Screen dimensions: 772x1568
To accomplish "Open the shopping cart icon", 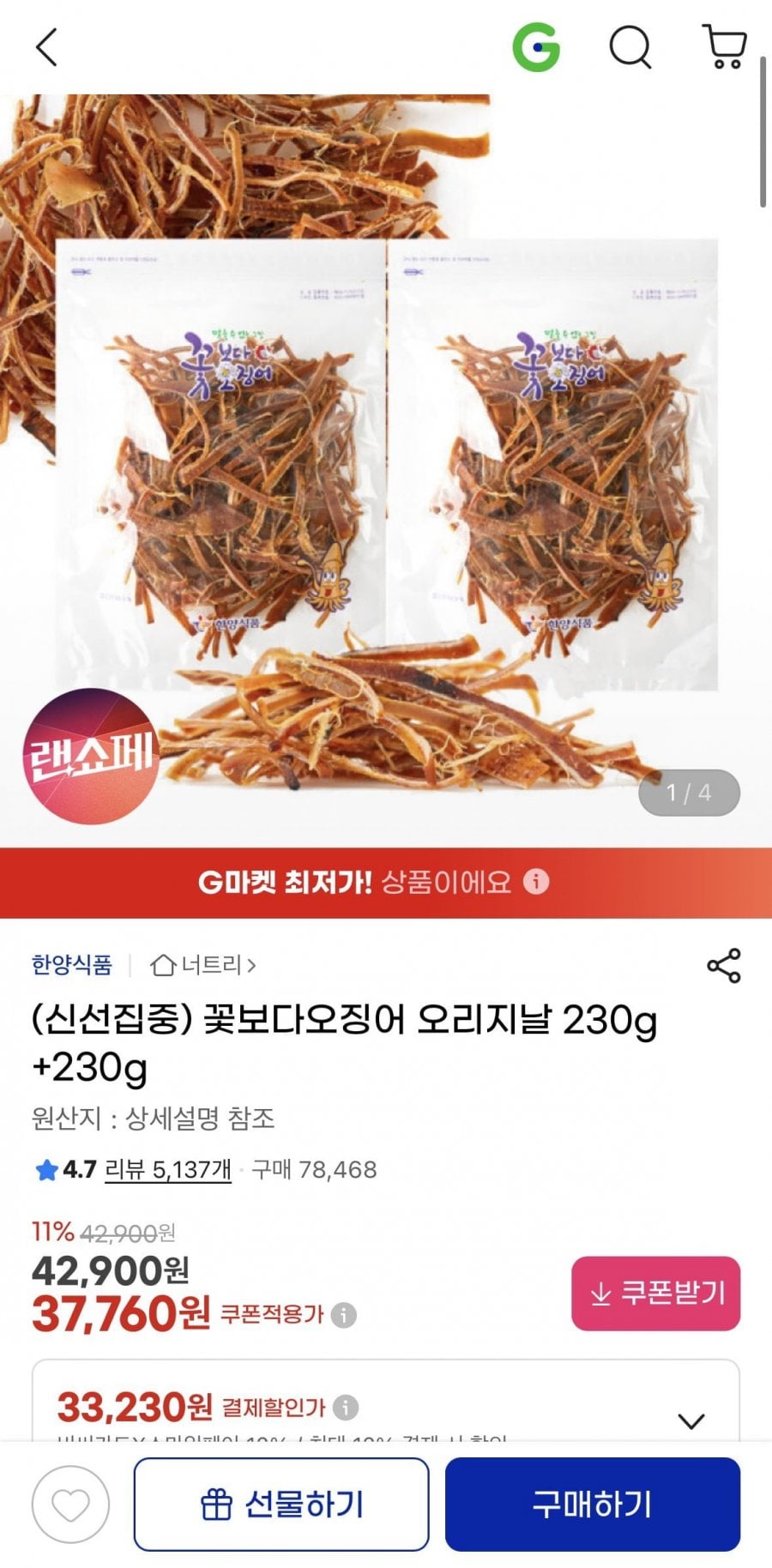I will point(725,47).
